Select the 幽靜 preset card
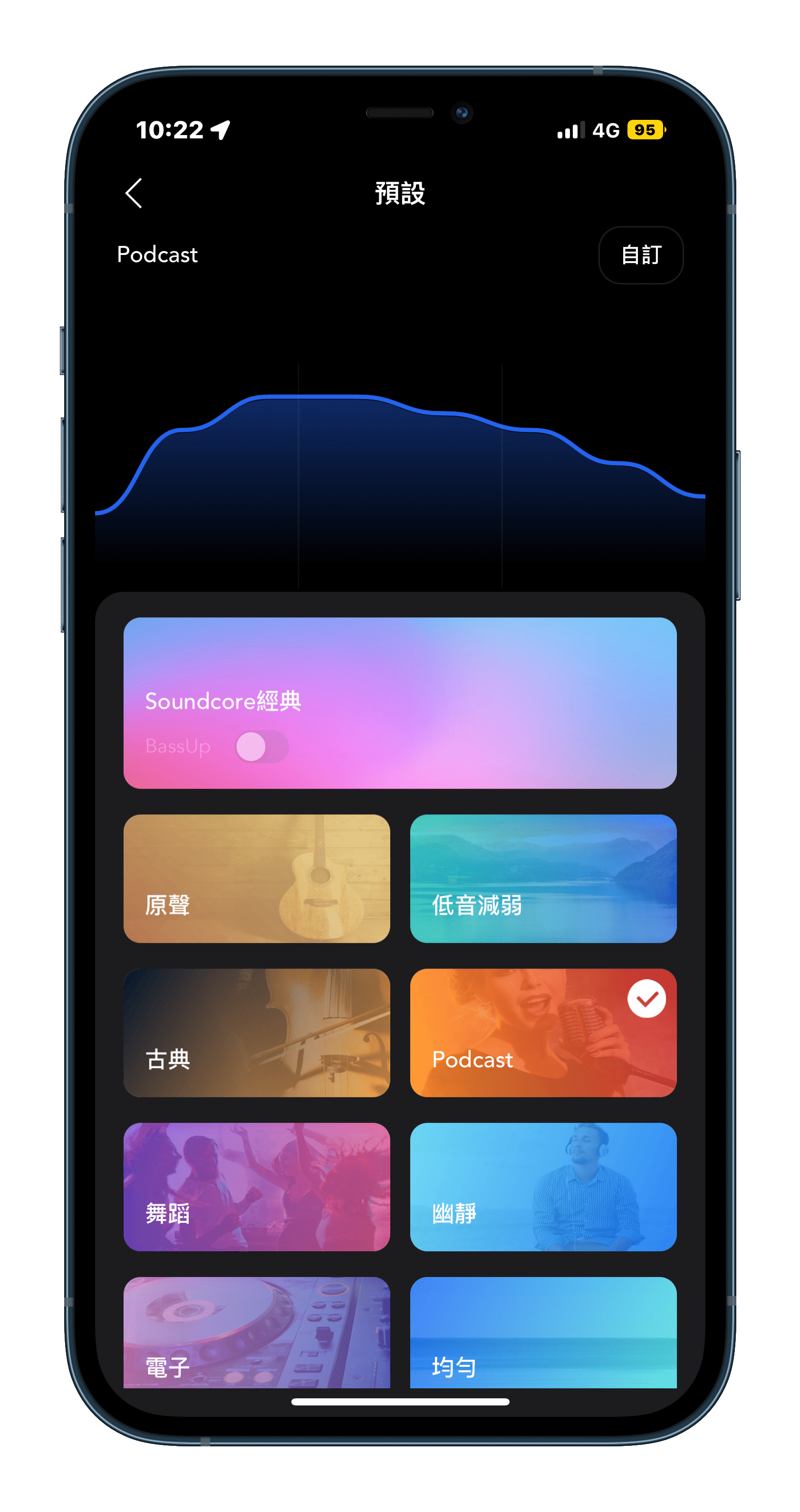800x1512 pixels. tap(542, 1187)
